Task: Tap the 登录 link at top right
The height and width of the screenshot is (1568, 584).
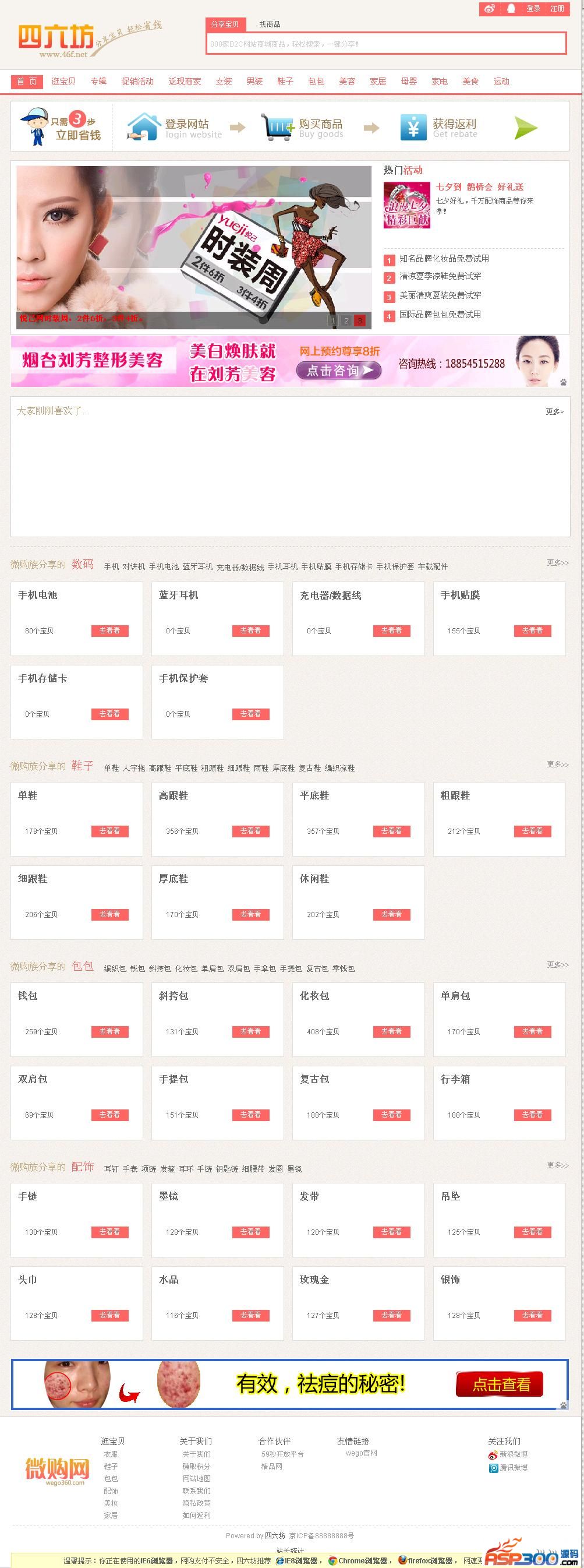Action: point(533,9)
